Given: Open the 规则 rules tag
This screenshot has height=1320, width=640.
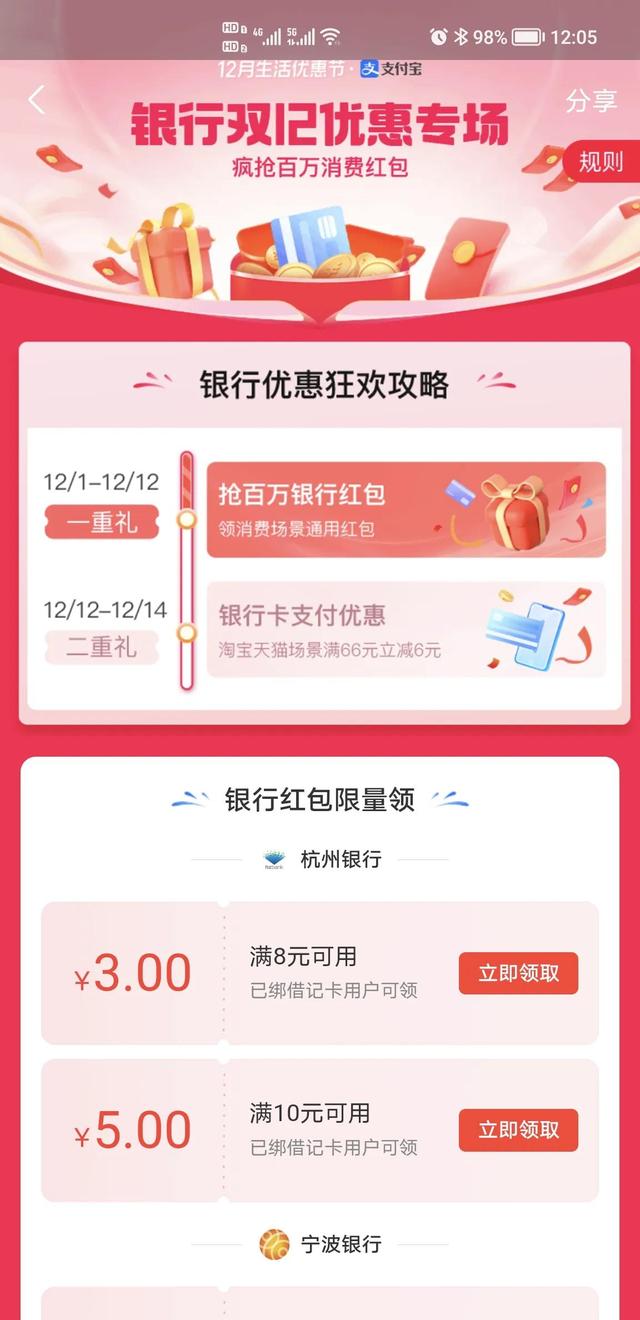Looking at the screenshot, I should click(x=600, y=161).
